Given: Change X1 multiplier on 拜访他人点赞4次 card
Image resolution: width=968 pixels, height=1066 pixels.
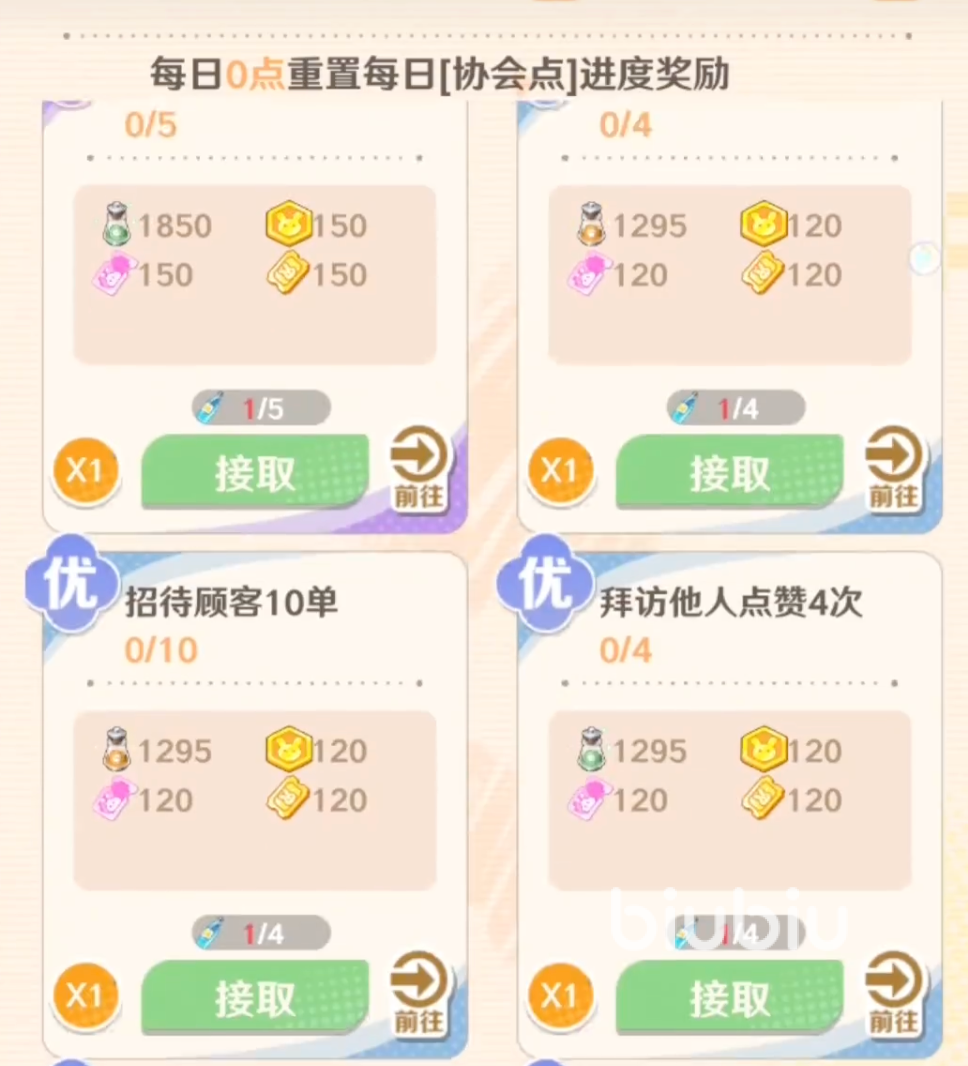Looking at the screenshot, I should tap(560, 996).
